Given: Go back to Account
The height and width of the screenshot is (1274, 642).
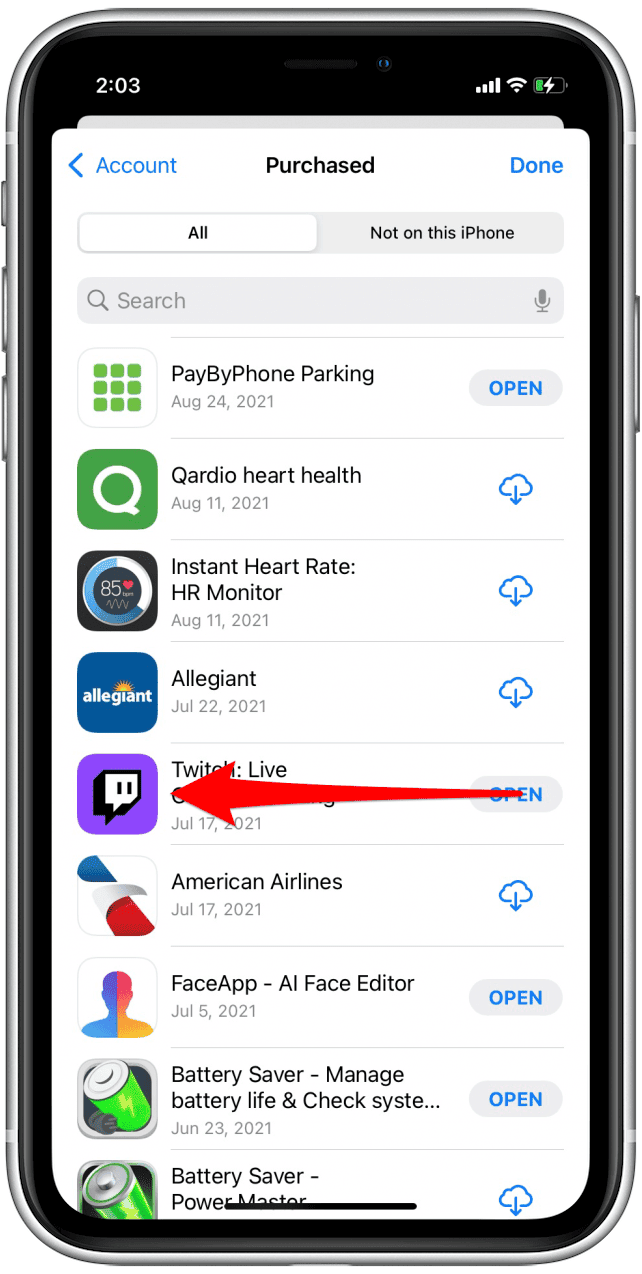Looking at the screenshot, I should pos(121,166).
